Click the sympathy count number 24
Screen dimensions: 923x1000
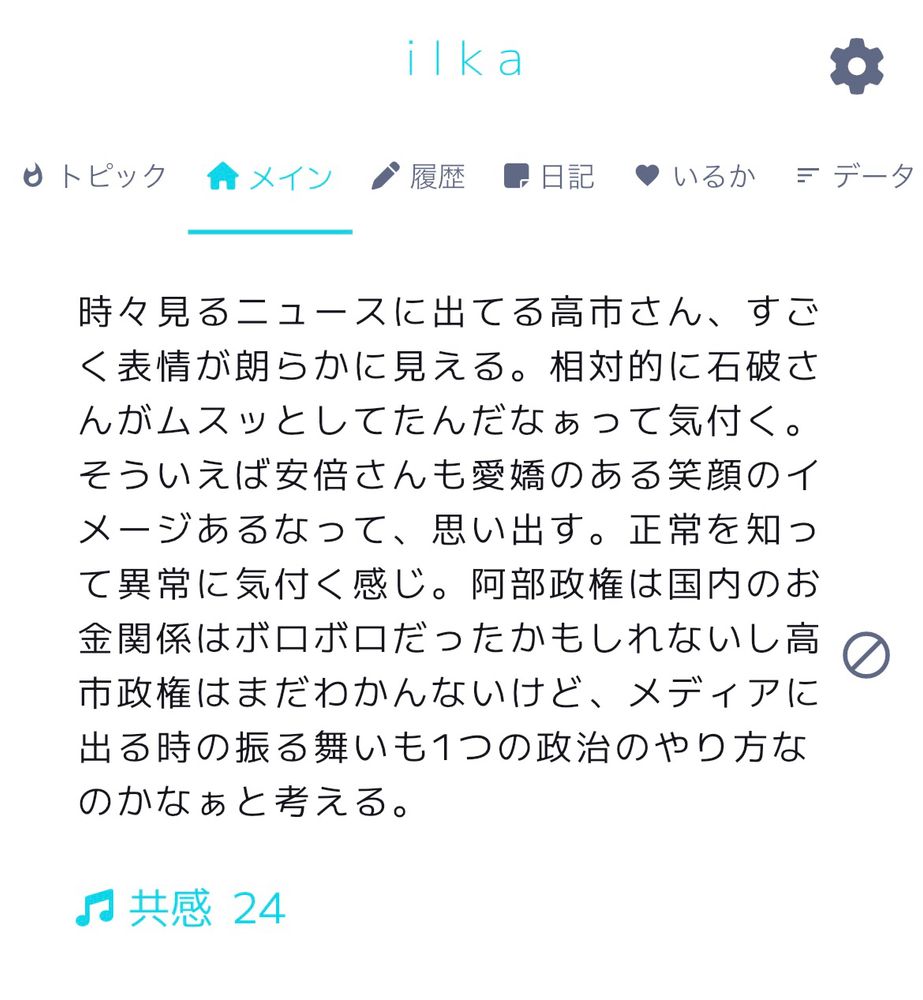click(260, 908)
